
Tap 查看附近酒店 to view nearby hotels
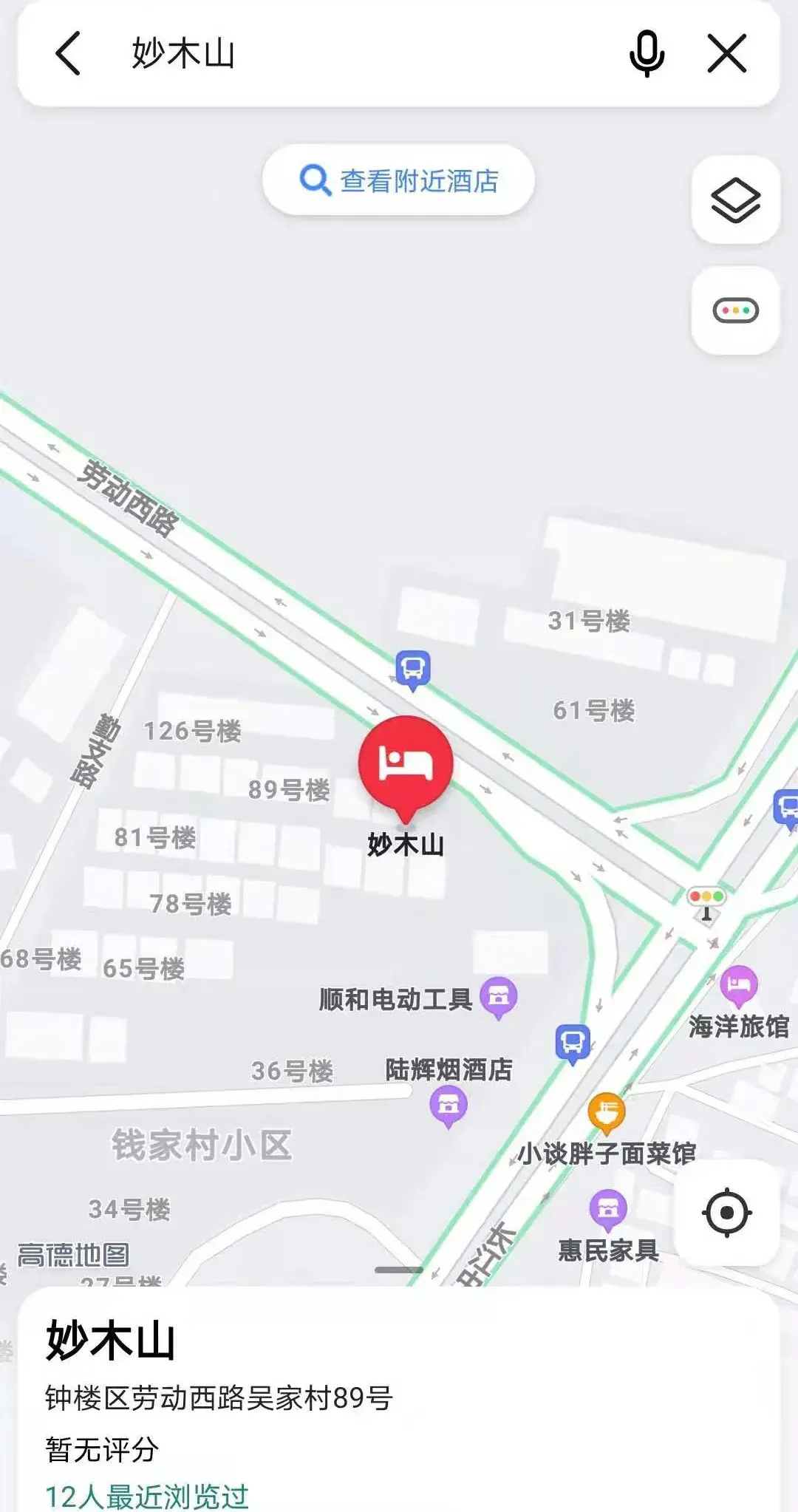(x=398, y=180)
